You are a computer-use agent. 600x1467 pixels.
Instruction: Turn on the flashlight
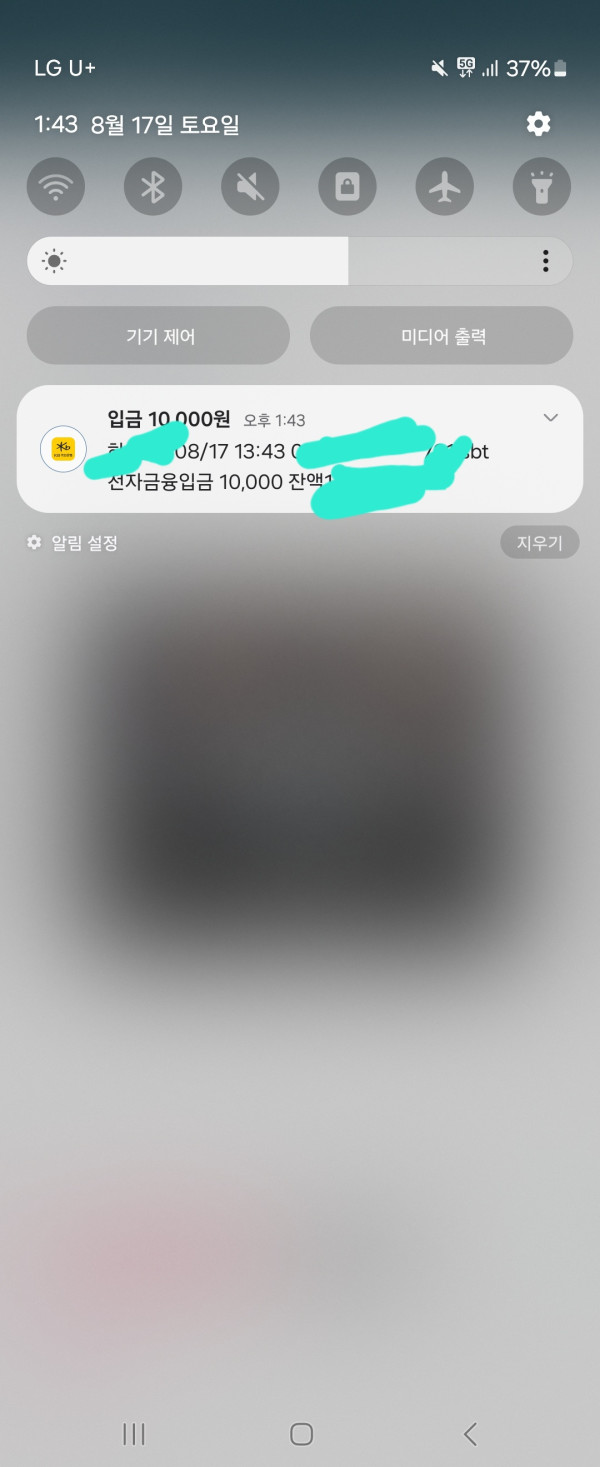[541, 187]
